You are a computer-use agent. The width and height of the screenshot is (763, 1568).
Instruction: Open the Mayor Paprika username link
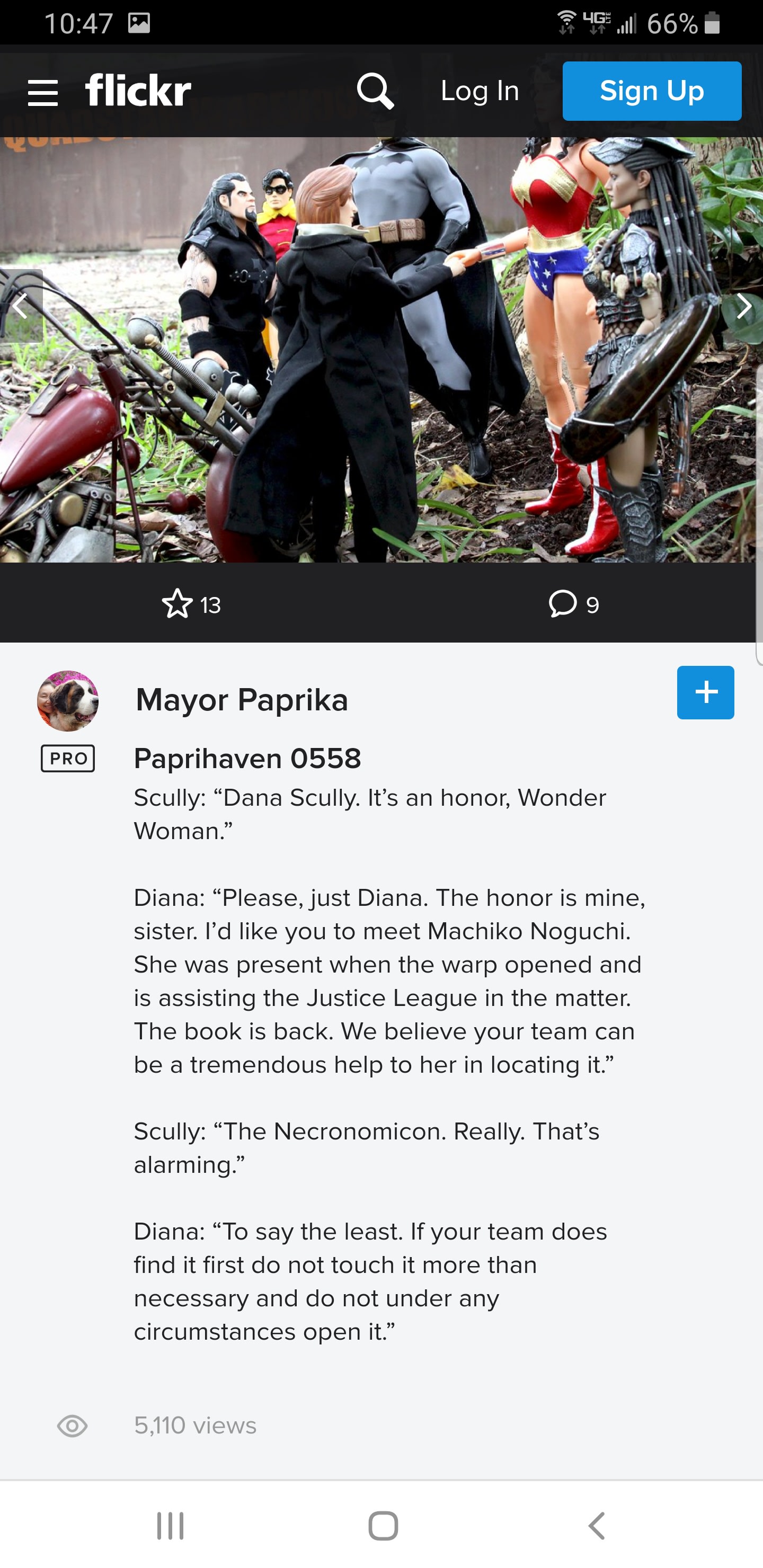pyautogui.click(x=242, y=700)
